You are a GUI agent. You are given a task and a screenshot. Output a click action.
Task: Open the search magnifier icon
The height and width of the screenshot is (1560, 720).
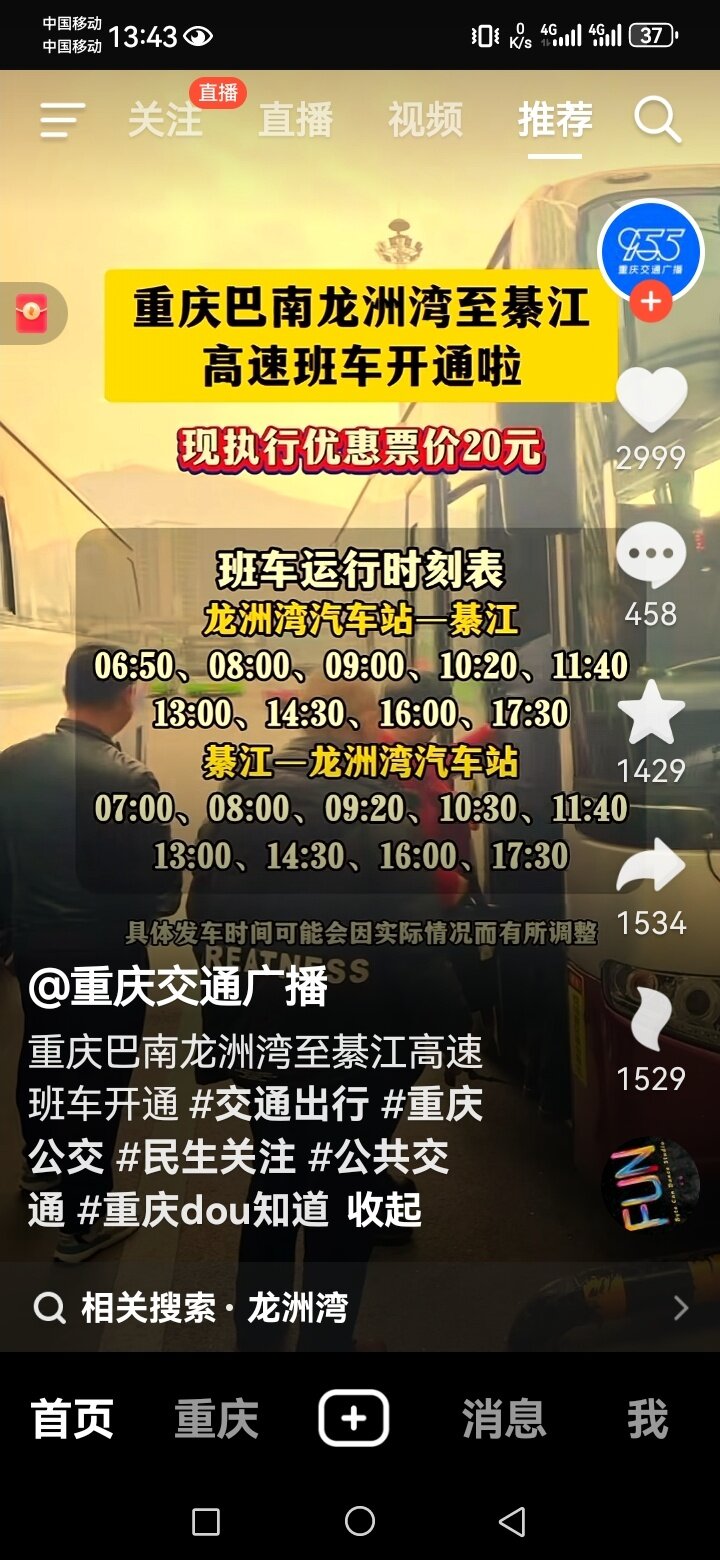(657, 121)
